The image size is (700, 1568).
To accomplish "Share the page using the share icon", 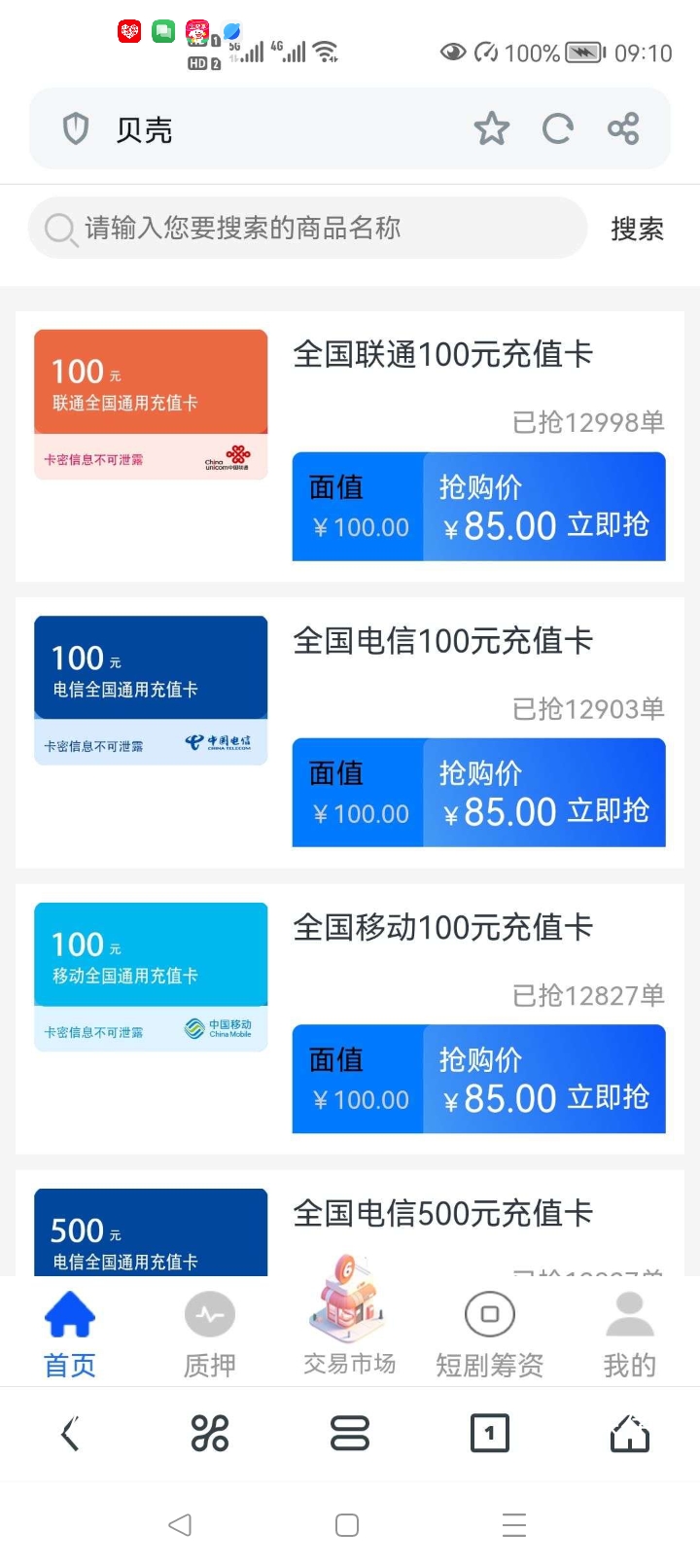I will tap(622, 127).
